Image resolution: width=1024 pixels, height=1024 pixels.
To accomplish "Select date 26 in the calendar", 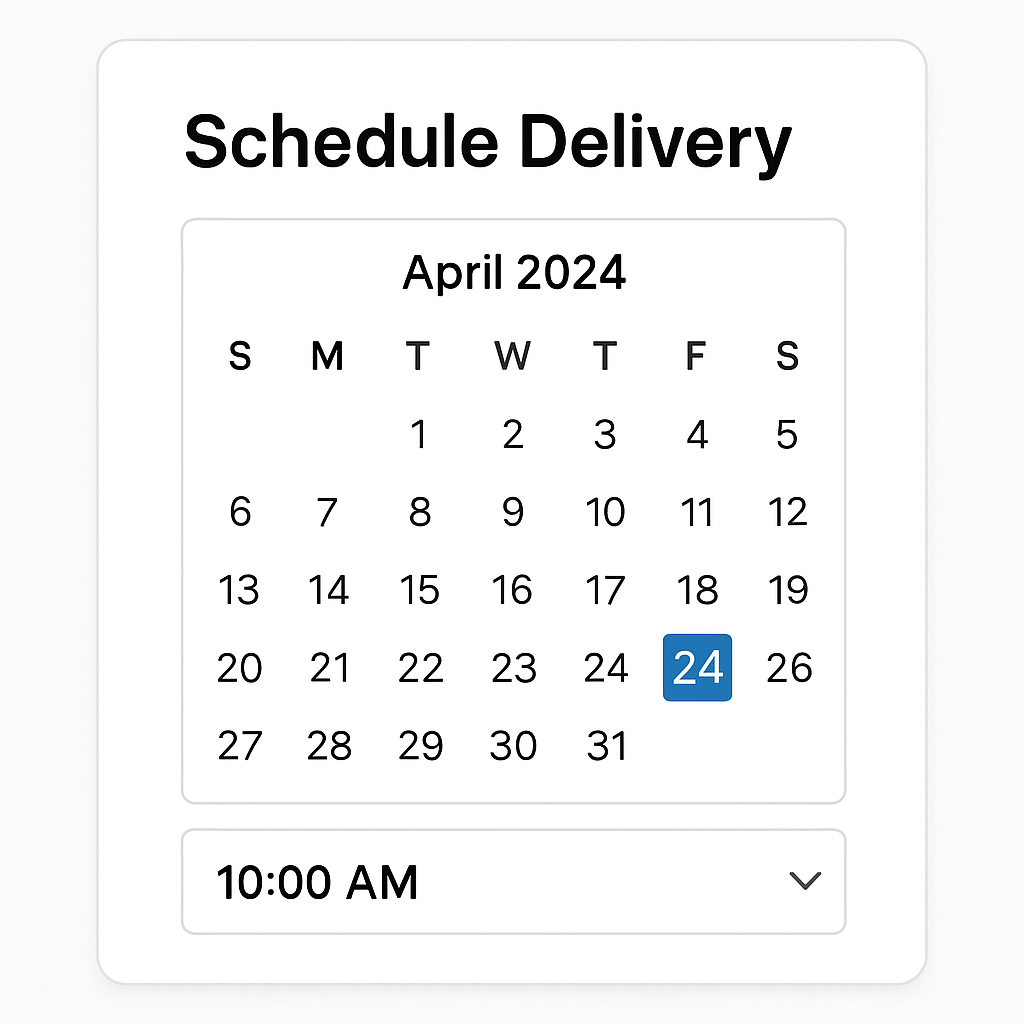I will tap(789, 668).
